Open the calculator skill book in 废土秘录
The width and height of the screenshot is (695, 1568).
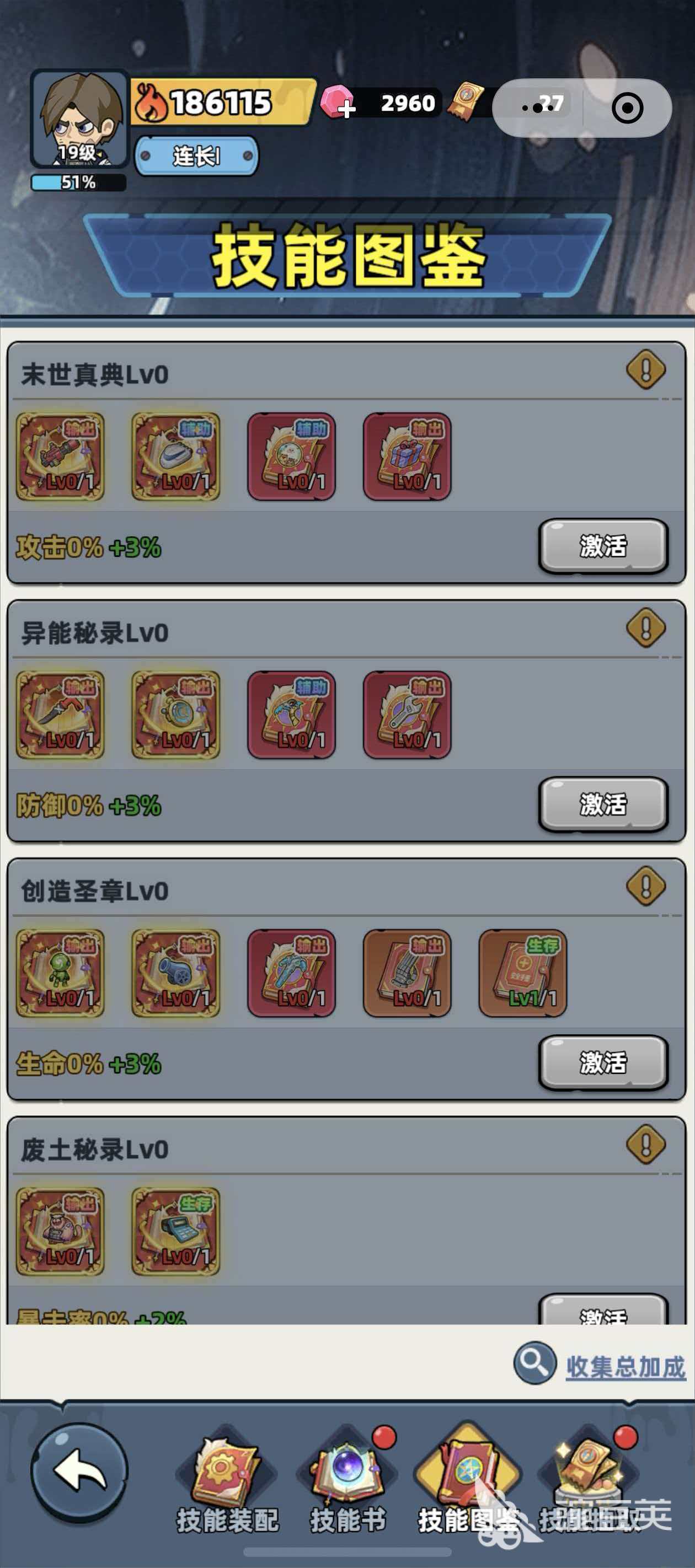coord(175,1231)
